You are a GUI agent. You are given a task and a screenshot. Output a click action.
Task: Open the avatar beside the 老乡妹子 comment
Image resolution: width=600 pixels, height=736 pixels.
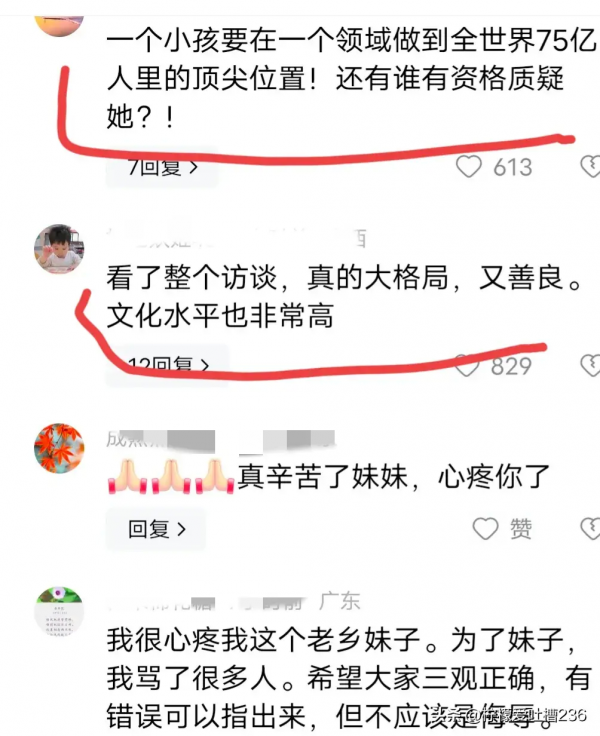click(x=59, y=611)
